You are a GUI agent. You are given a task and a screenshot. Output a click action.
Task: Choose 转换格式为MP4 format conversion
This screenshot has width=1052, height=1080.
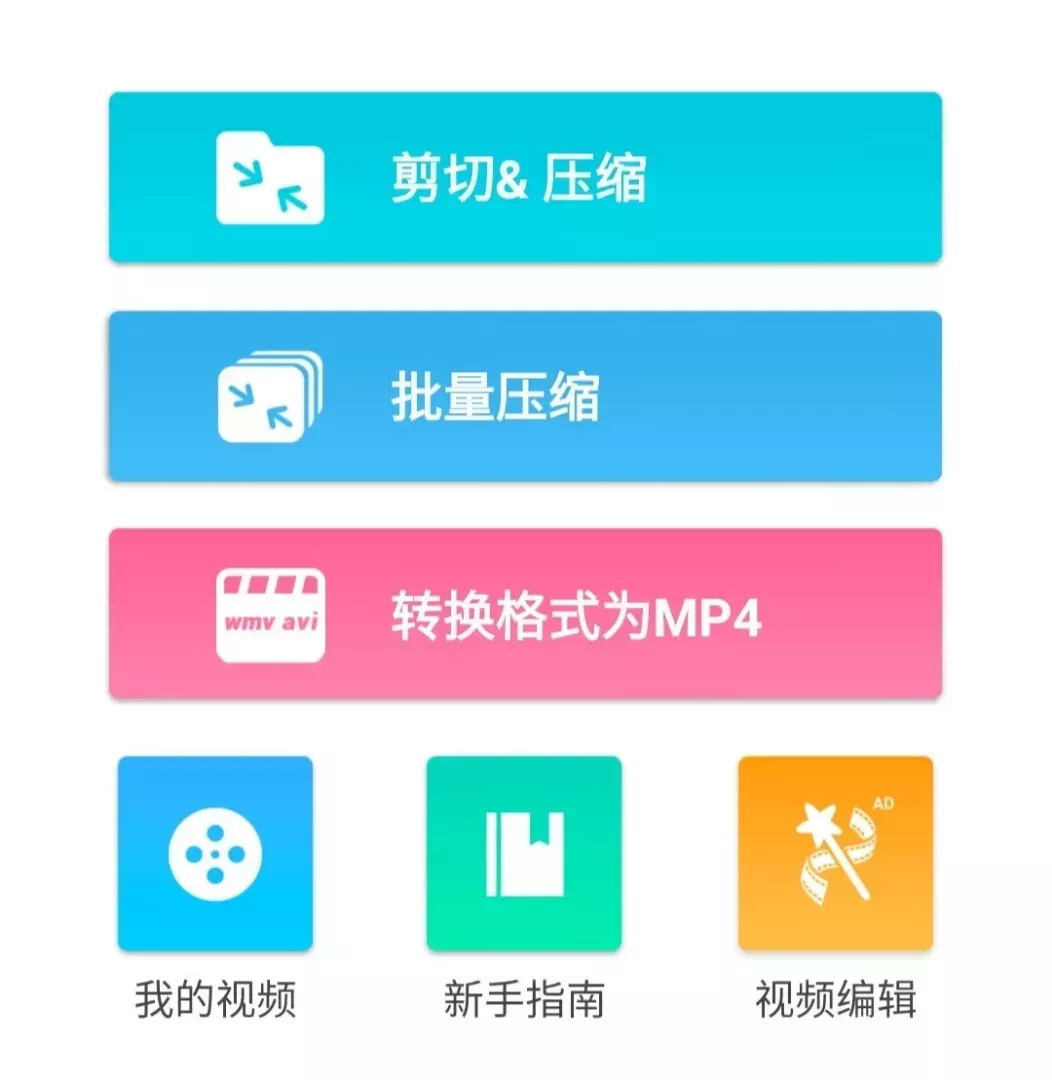(x=525, y=613)
